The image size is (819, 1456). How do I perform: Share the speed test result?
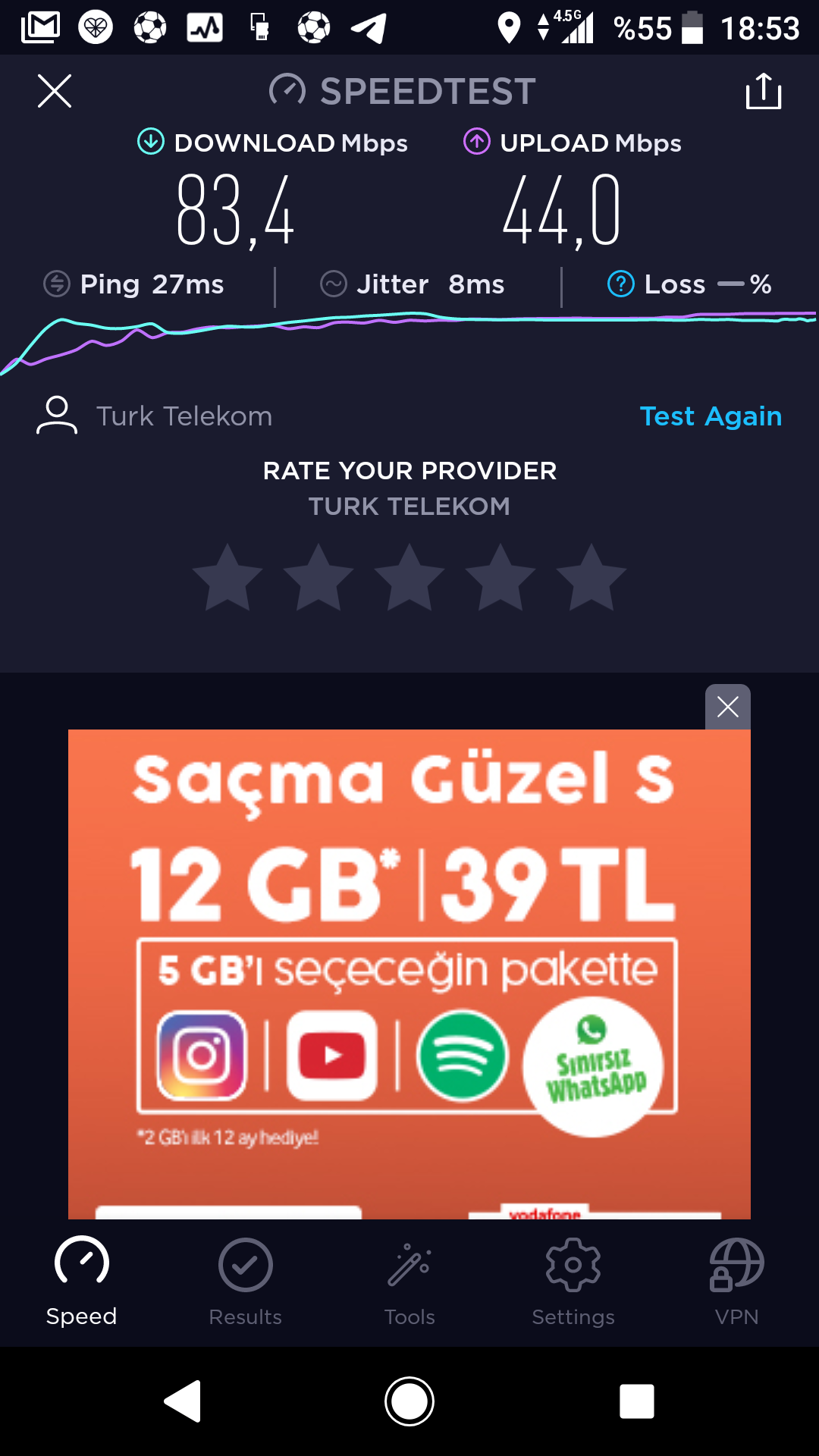764,91
